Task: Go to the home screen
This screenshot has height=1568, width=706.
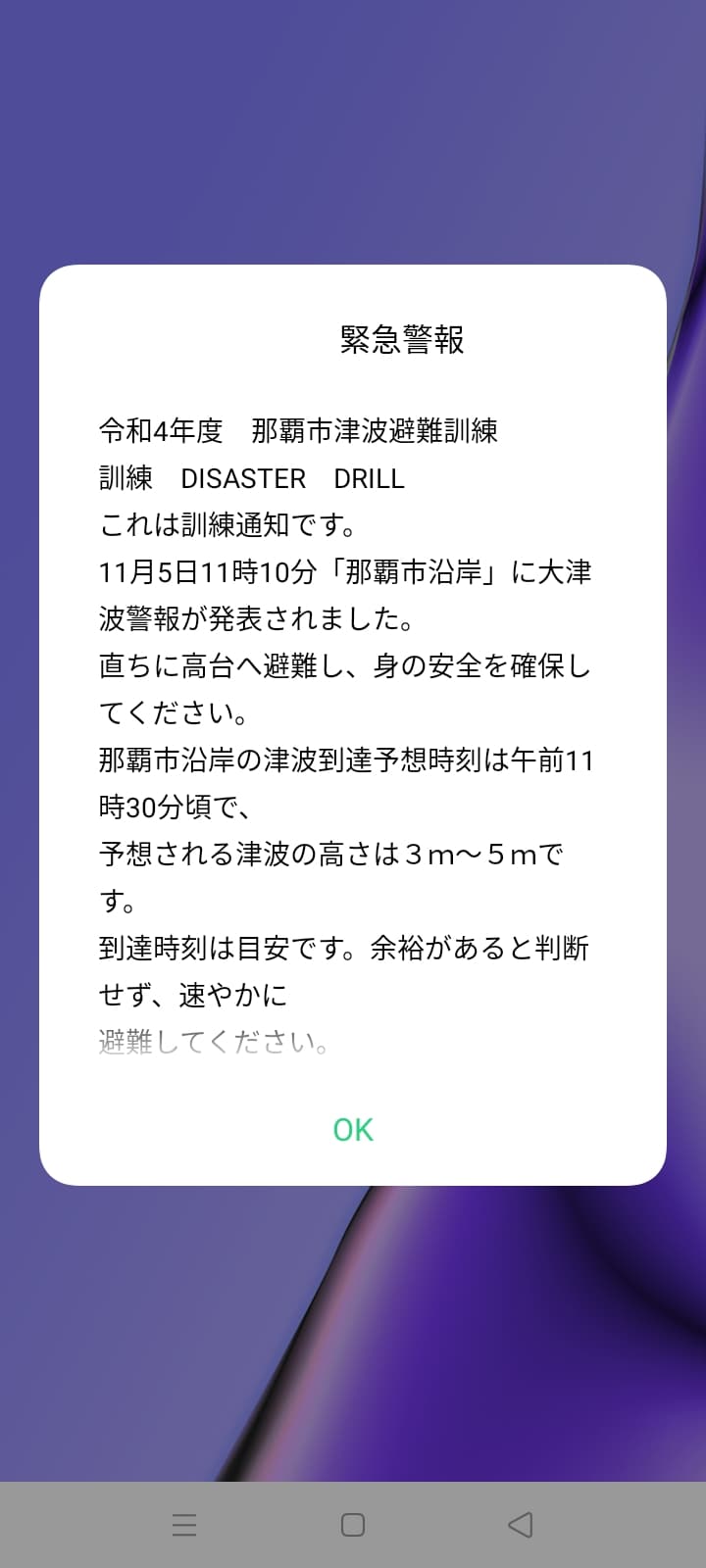Action: click(353, 1525)
